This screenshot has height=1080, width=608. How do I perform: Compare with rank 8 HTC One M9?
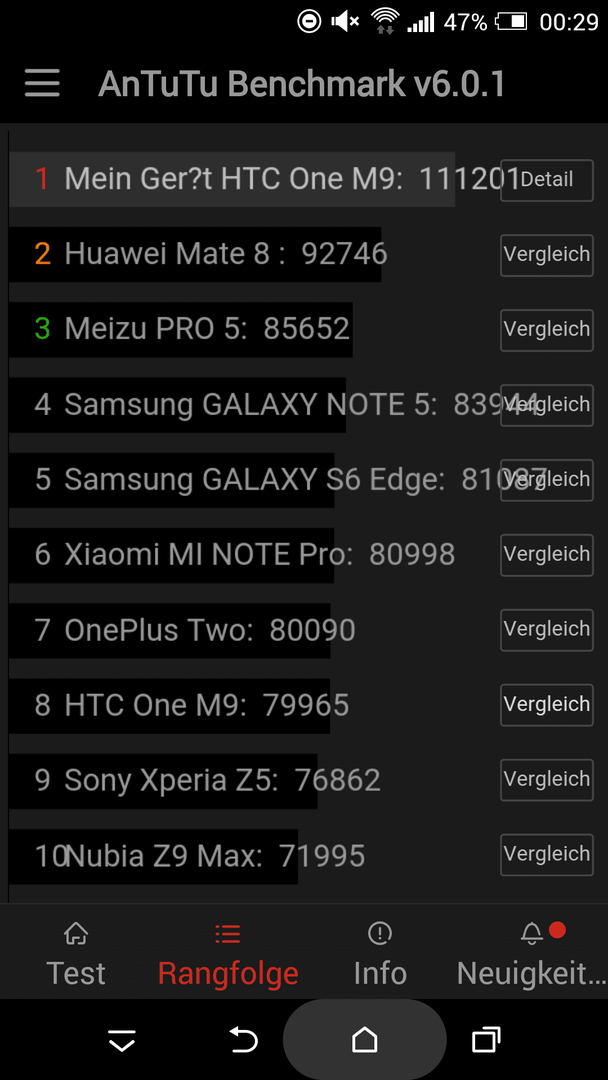point(547,705)
